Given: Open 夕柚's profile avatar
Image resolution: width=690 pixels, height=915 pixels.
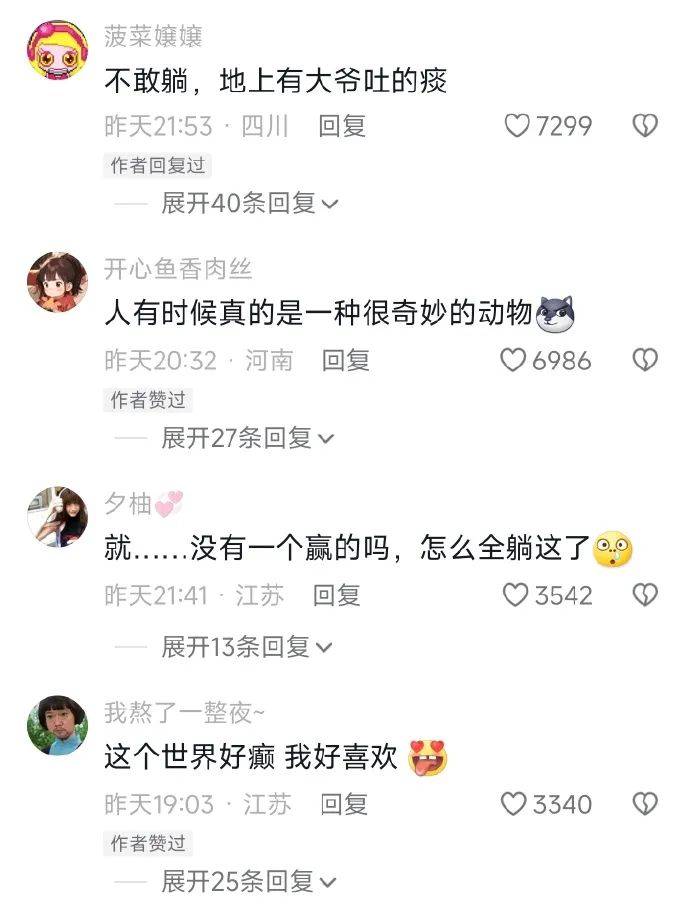Looking at the screenshot, I should click(56, 517).
